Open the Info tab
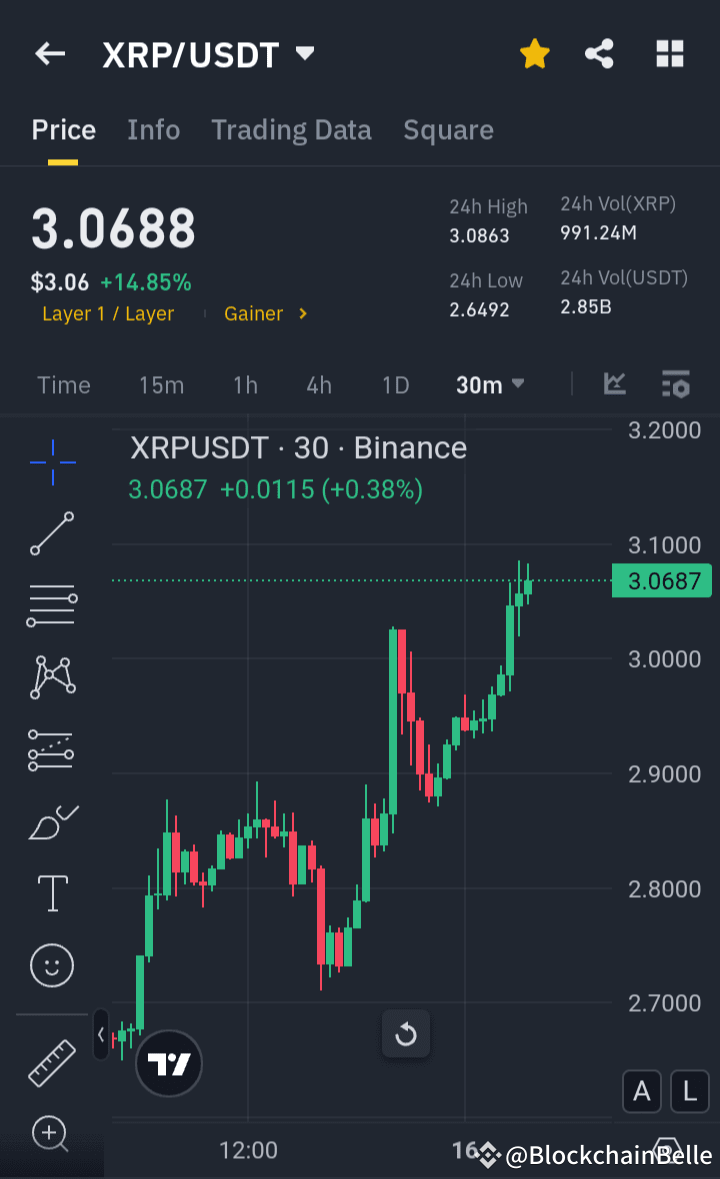The image size is (720, 1179). pos(153,129)
